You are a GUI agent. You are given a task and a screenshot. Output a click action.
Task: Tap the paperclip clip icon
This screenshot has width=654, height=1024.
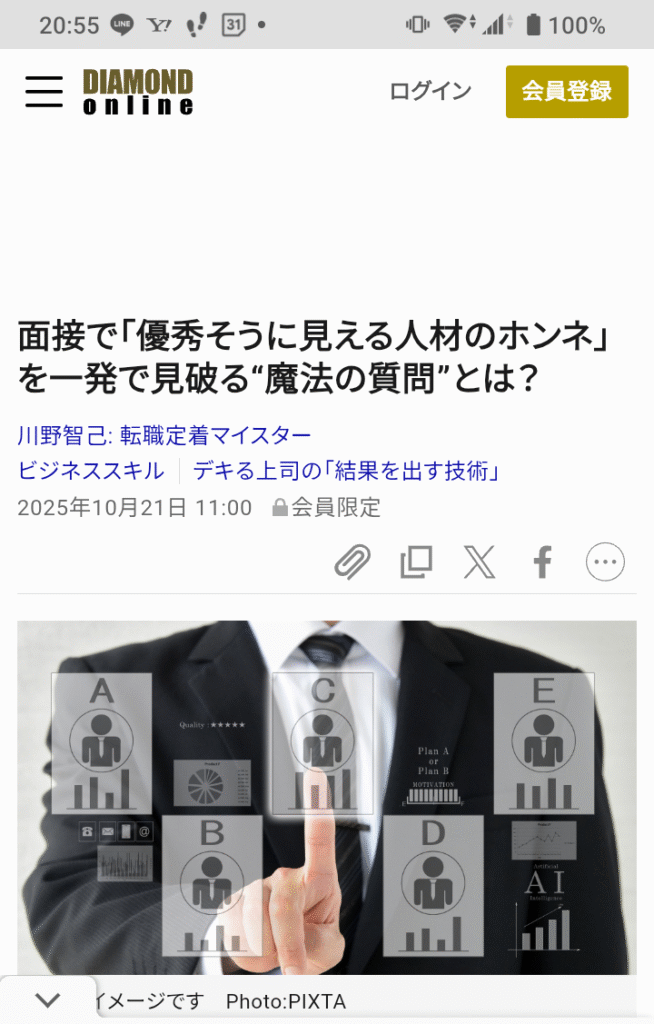coord(352,563)
